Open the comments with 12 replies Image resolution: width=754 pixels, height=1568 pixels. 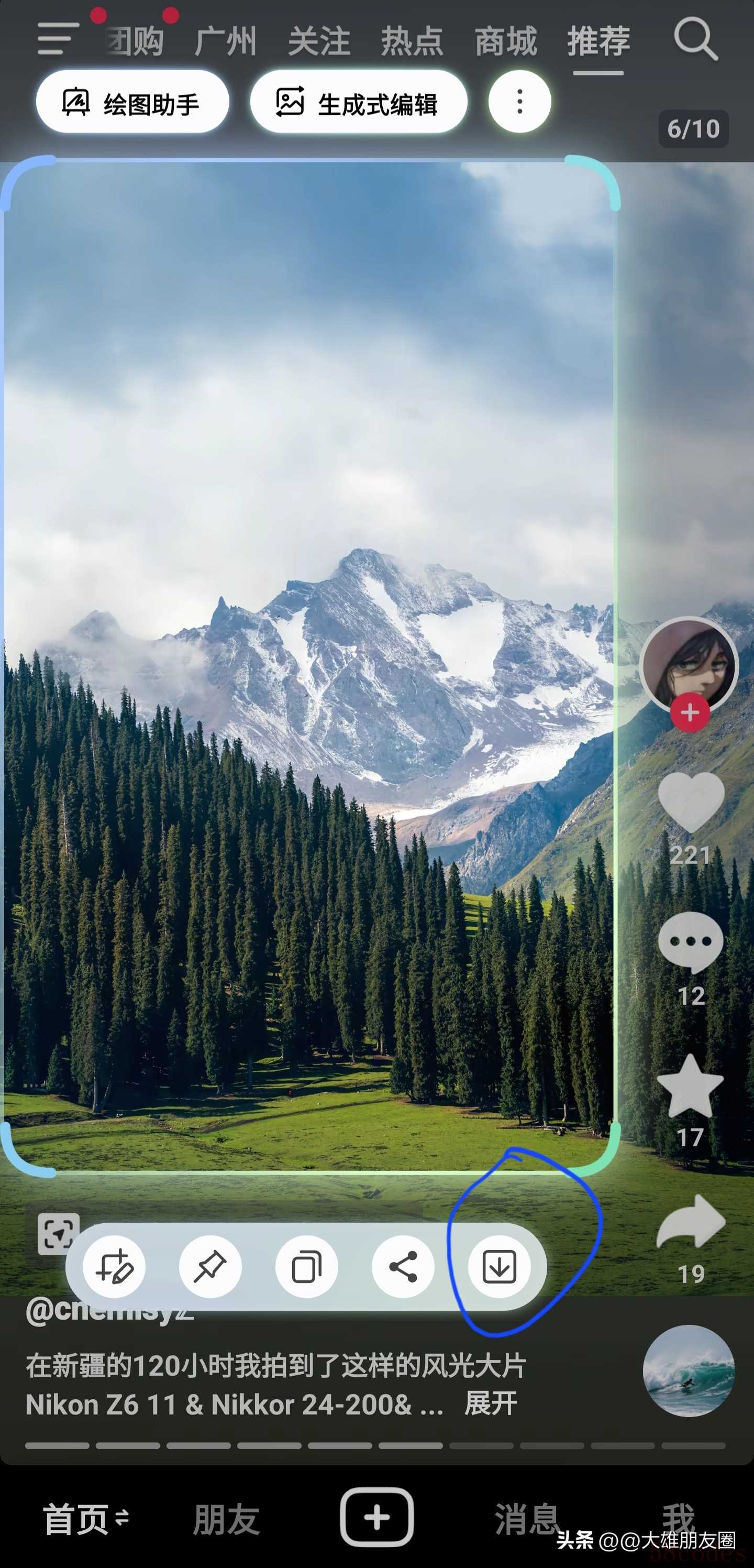click(x=691, y=942)
